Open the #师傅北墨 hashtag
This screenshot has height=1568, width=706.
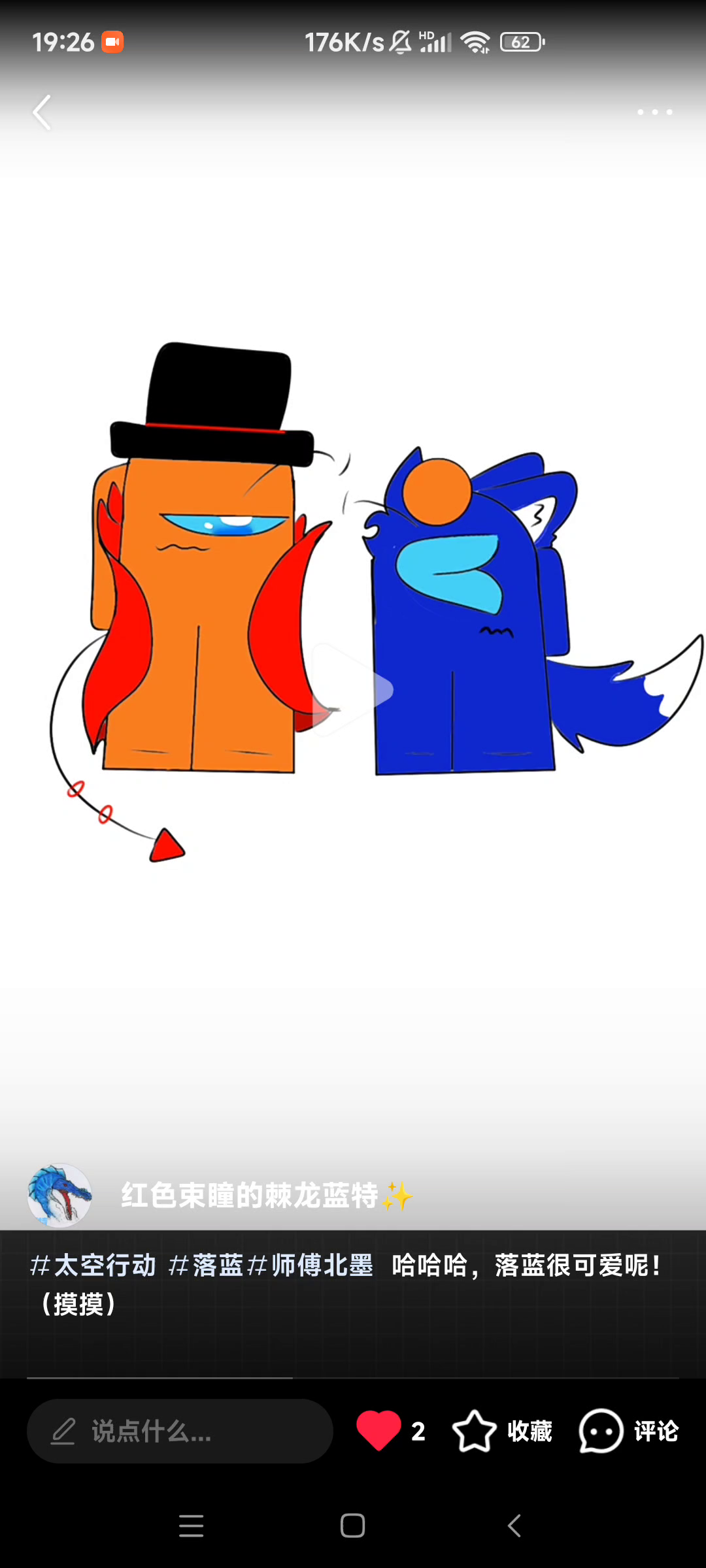(311, 1266)
